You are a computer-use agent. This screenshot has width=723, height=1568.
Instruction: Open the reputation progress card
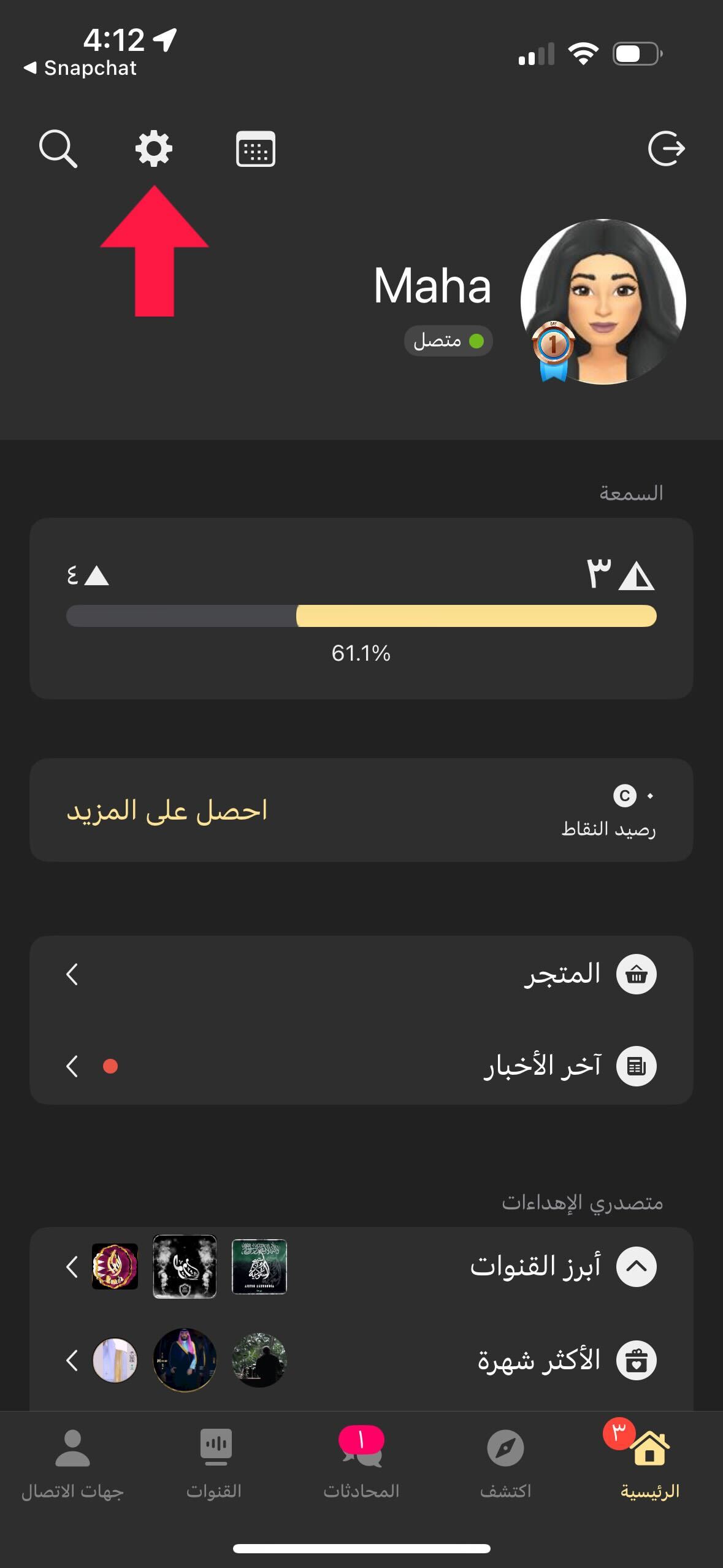pos(362,608)
